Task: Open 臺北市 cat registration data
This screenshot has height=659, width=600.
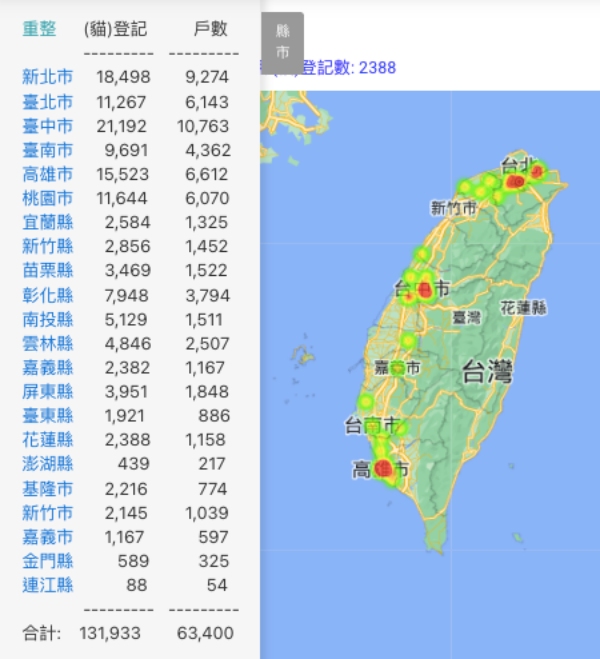Action: 47,101
